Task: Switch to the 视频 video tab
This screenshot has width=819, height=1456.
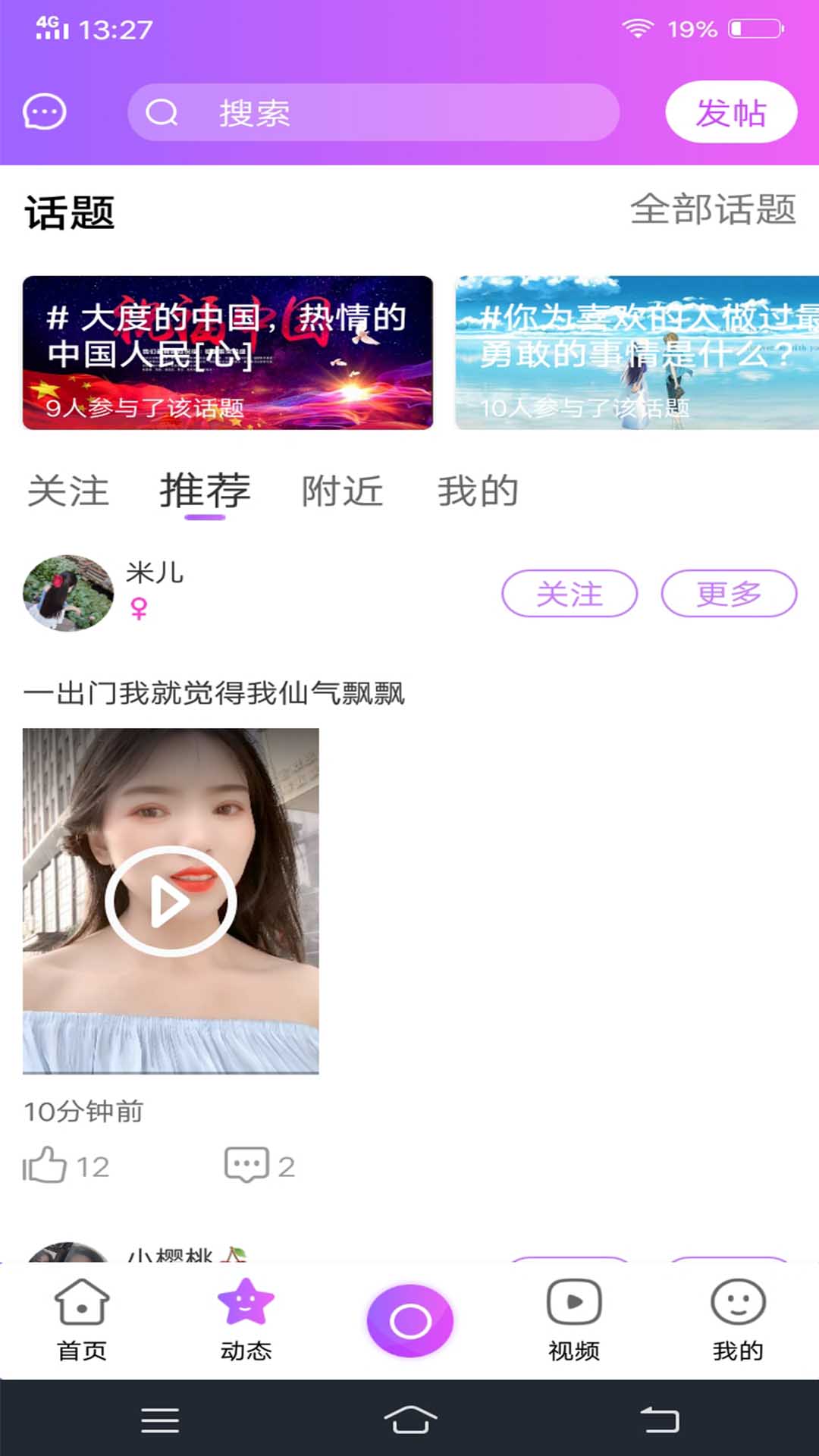Action: (574, 1319)
